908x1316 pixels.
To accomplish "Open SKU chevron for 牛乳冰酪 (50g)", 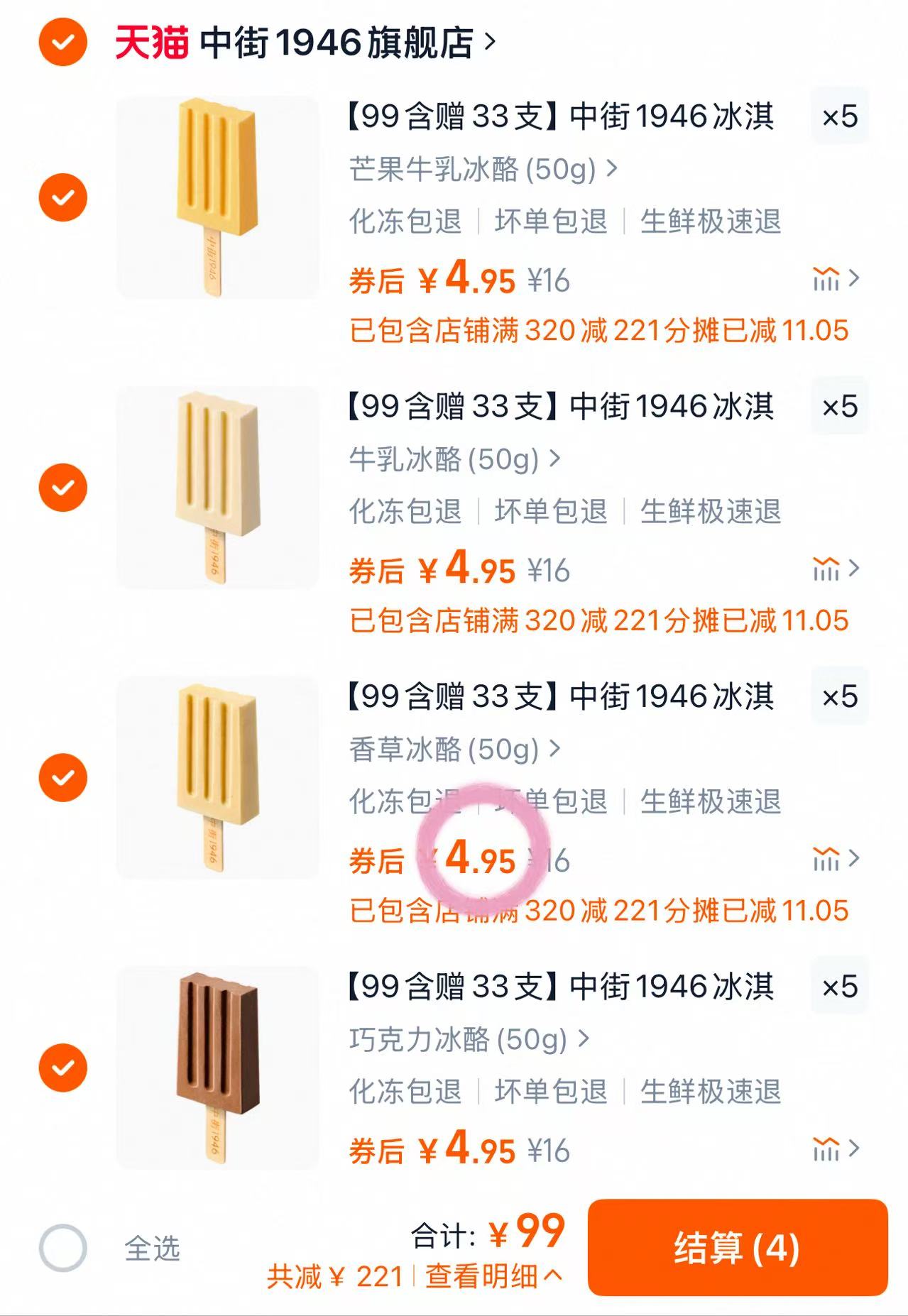I will pos(554,458).
